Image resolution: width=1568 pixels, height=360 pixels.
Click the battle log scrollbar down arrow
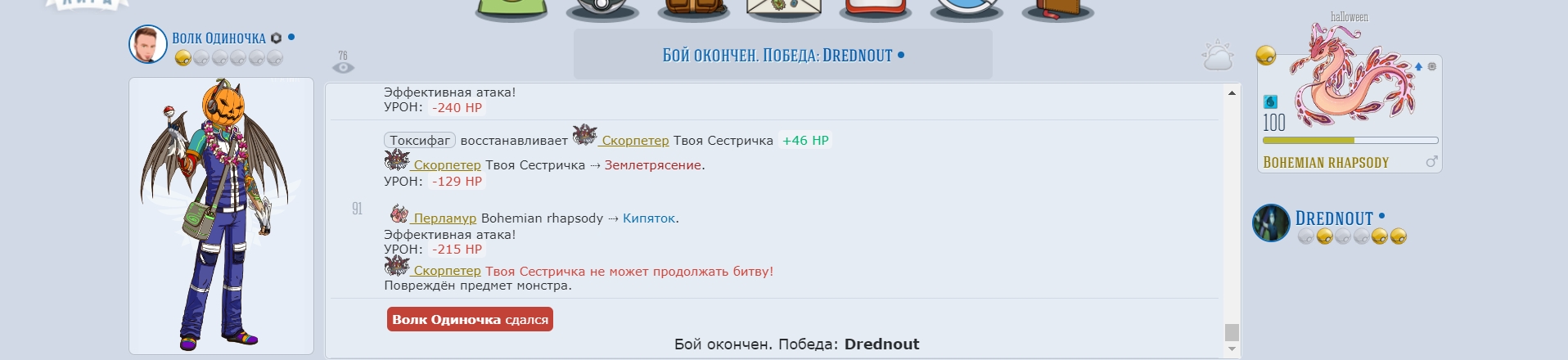coord(1232,349)
